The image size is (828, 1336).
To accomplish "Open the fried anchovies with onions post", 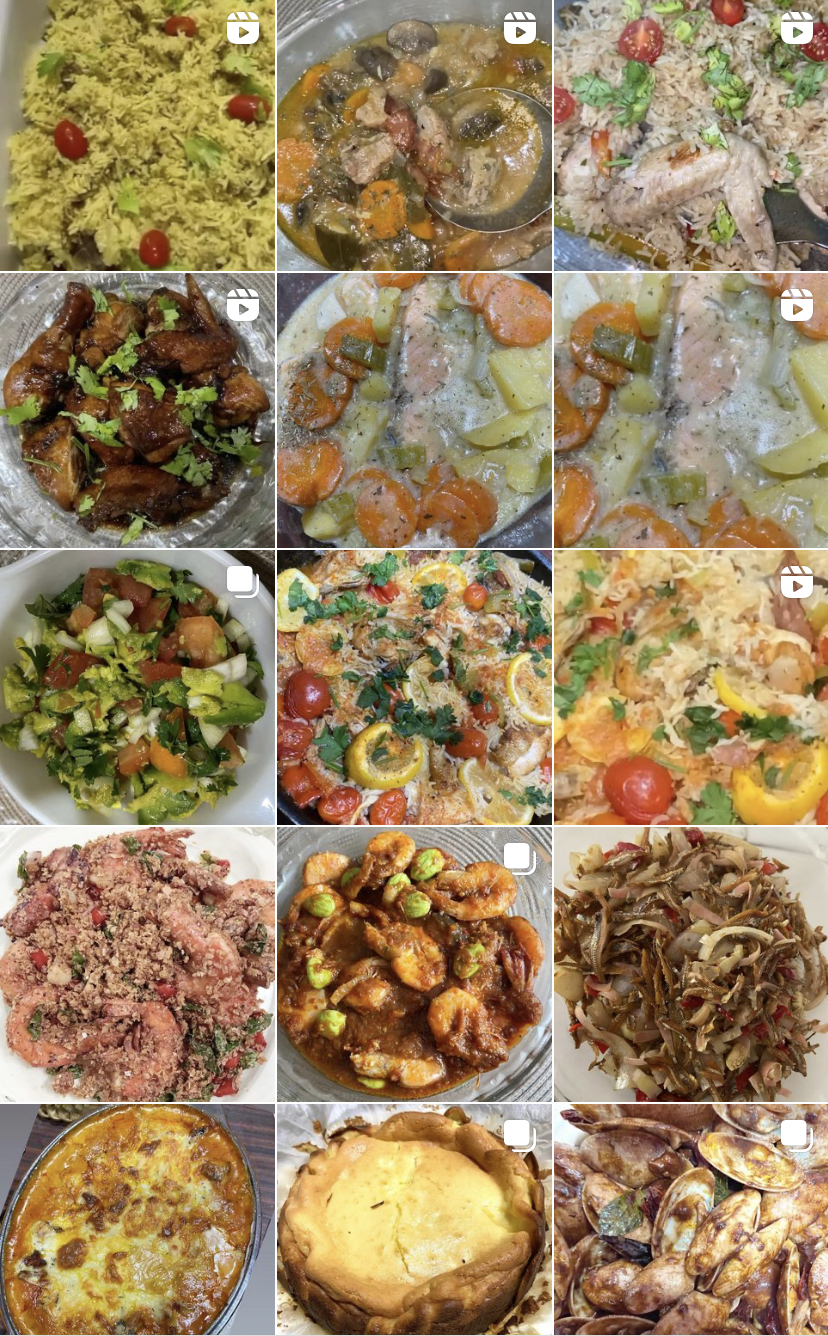I will [x=691, y=964].
